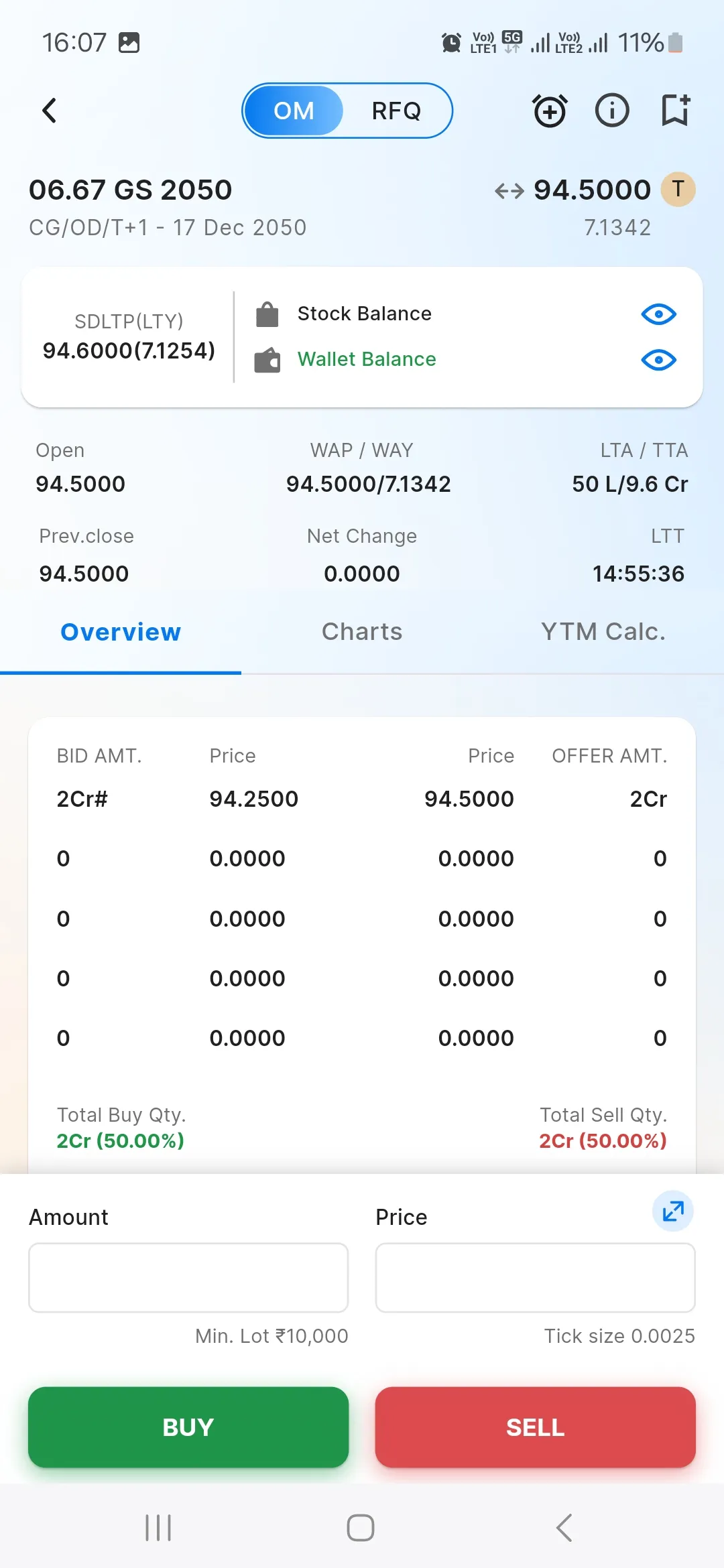
Task: Expand the order form with the arrow icon
Action: pyautogui.click(x=673, y=1211)
